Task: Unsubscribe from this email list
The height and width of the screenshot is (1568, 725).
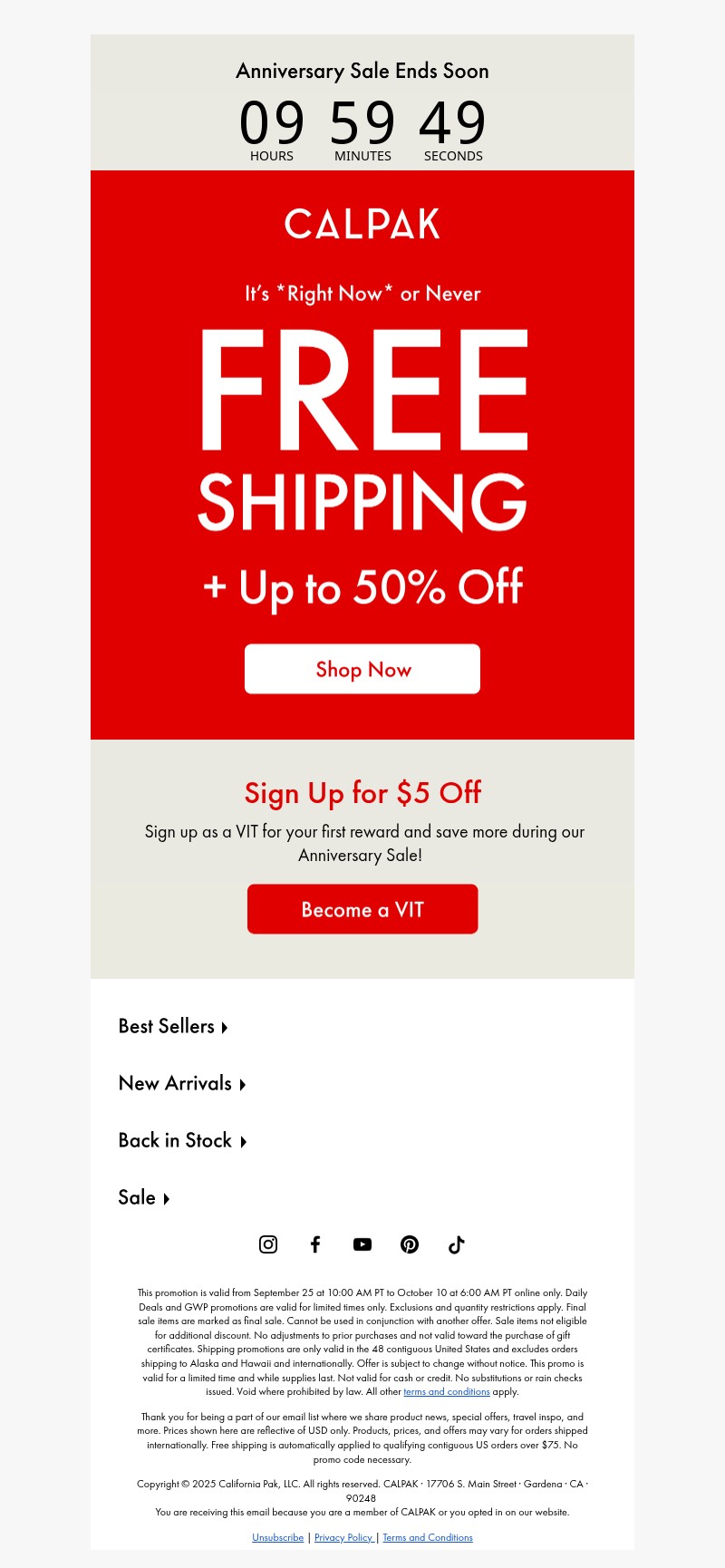Action: [x=277, y=1537]
